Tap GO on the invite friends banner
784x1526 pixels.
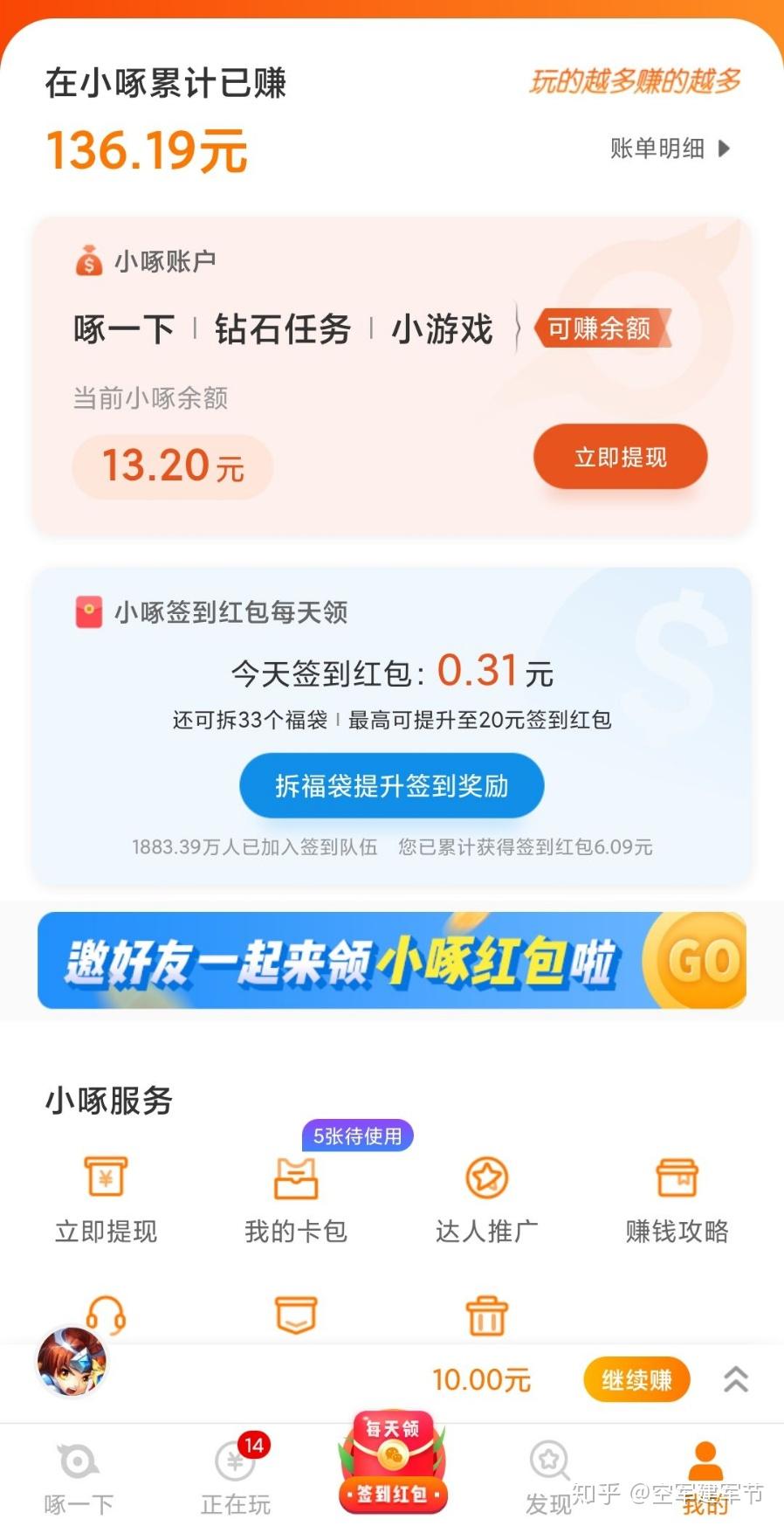pos(703,961)
